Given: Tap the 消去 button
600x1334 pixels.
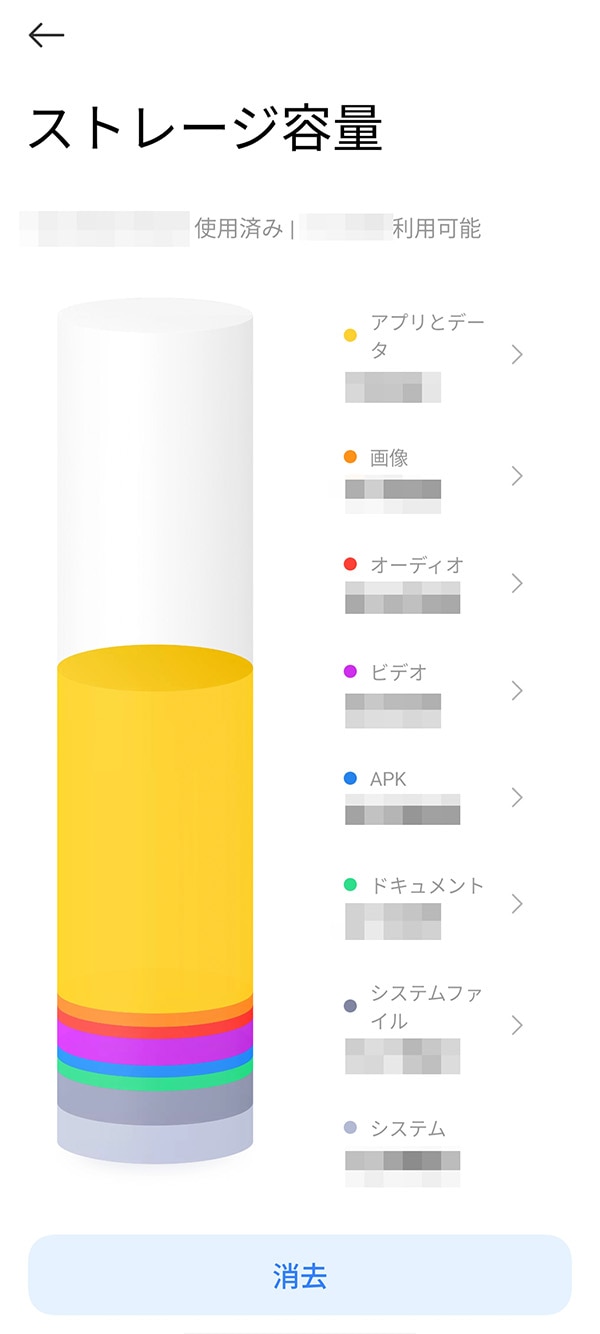Looking at the screenshot, I should pos(300,1275).
